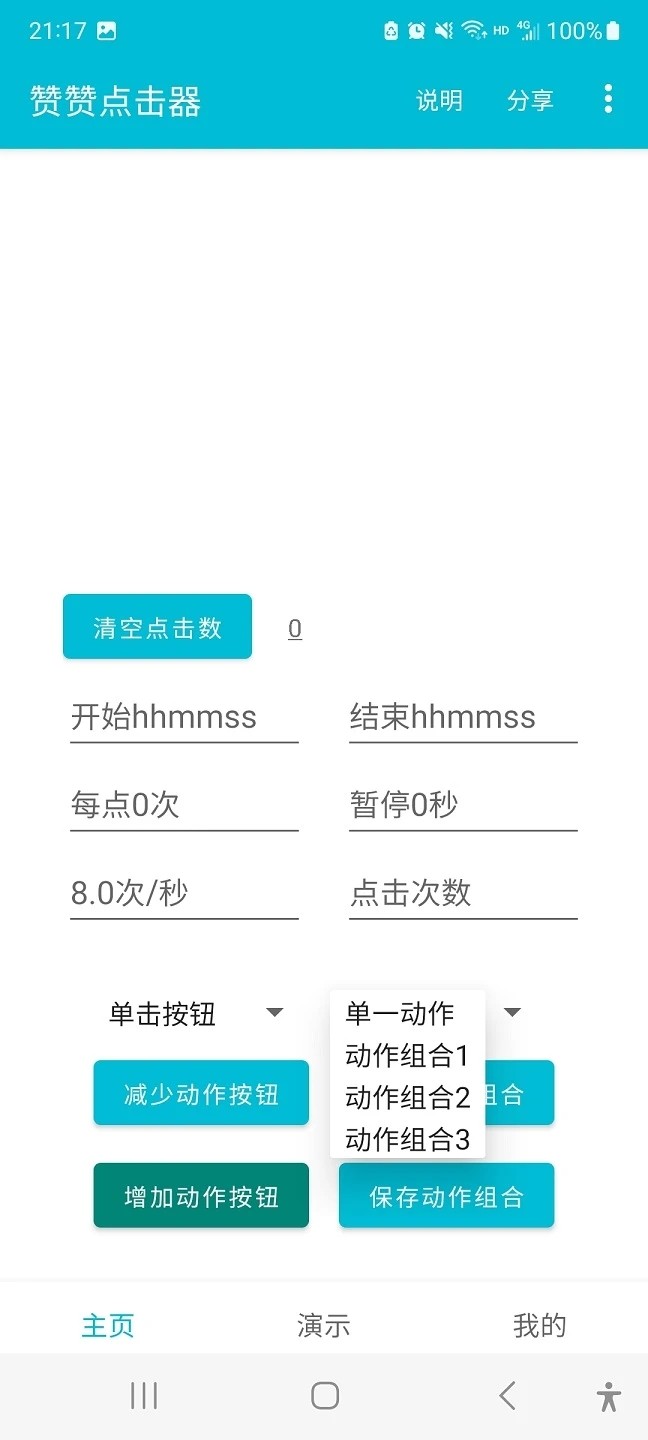This screenshot has width=648, height=1440.
Task: Pick 动作组合3 from the dropdown
Action: 407,1139
